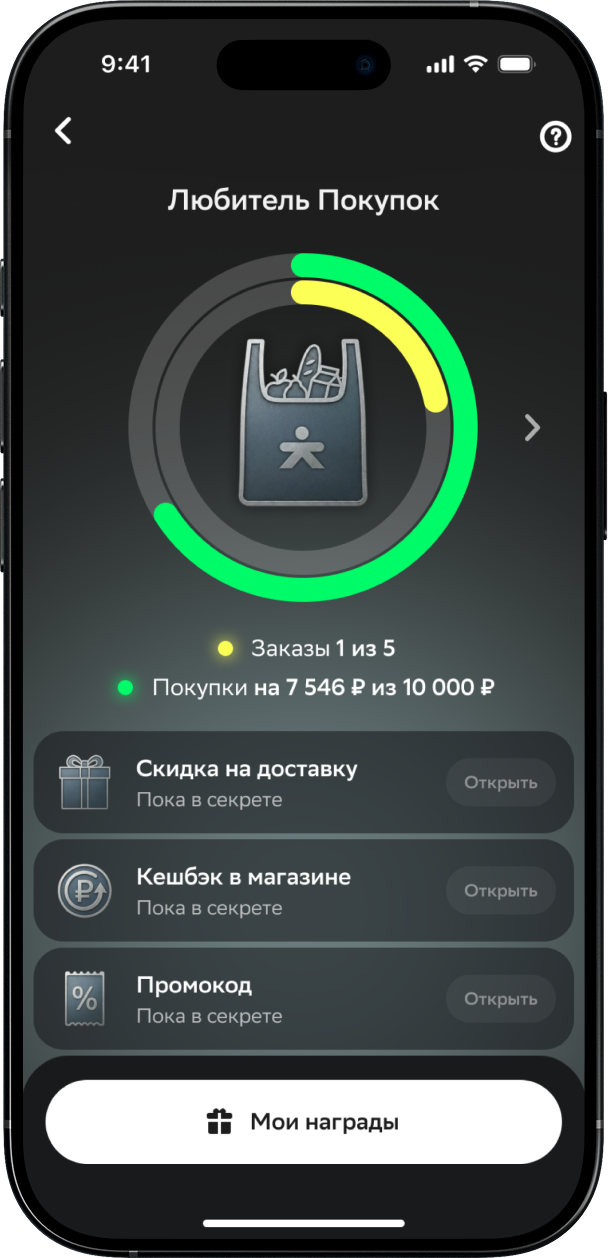
Task: Show the next level with the right chevron
Action: (532, 428)
